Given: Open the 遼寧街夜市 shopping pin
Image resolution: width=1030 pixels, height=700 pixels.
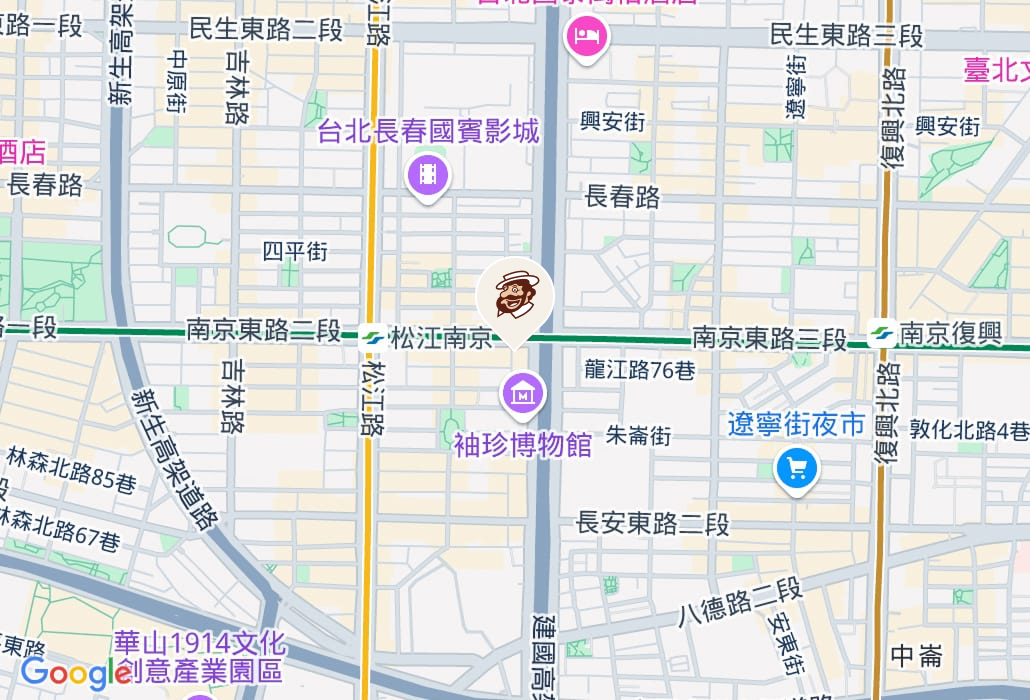Looking at the screenshot, I should coord(797,467).
